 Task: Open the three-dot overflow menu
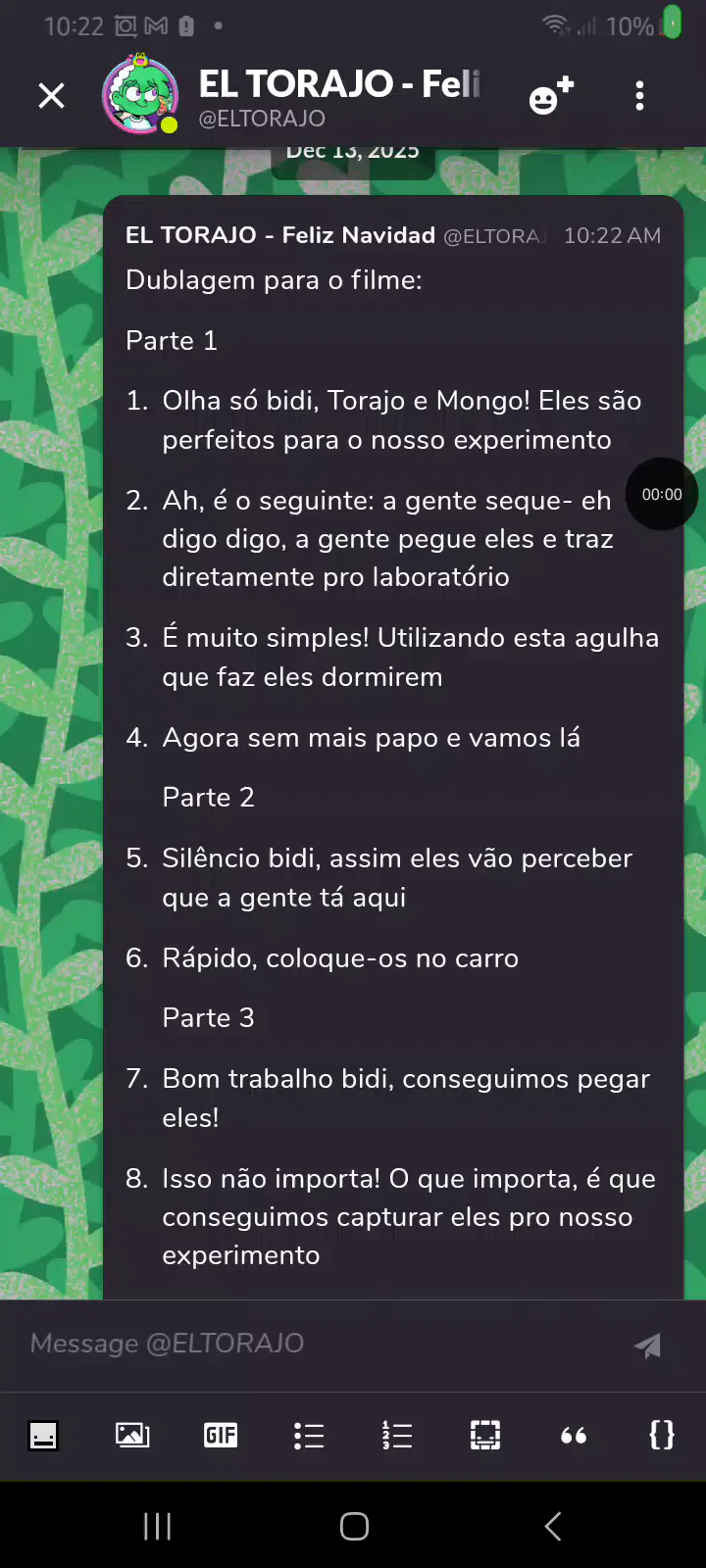639,96
